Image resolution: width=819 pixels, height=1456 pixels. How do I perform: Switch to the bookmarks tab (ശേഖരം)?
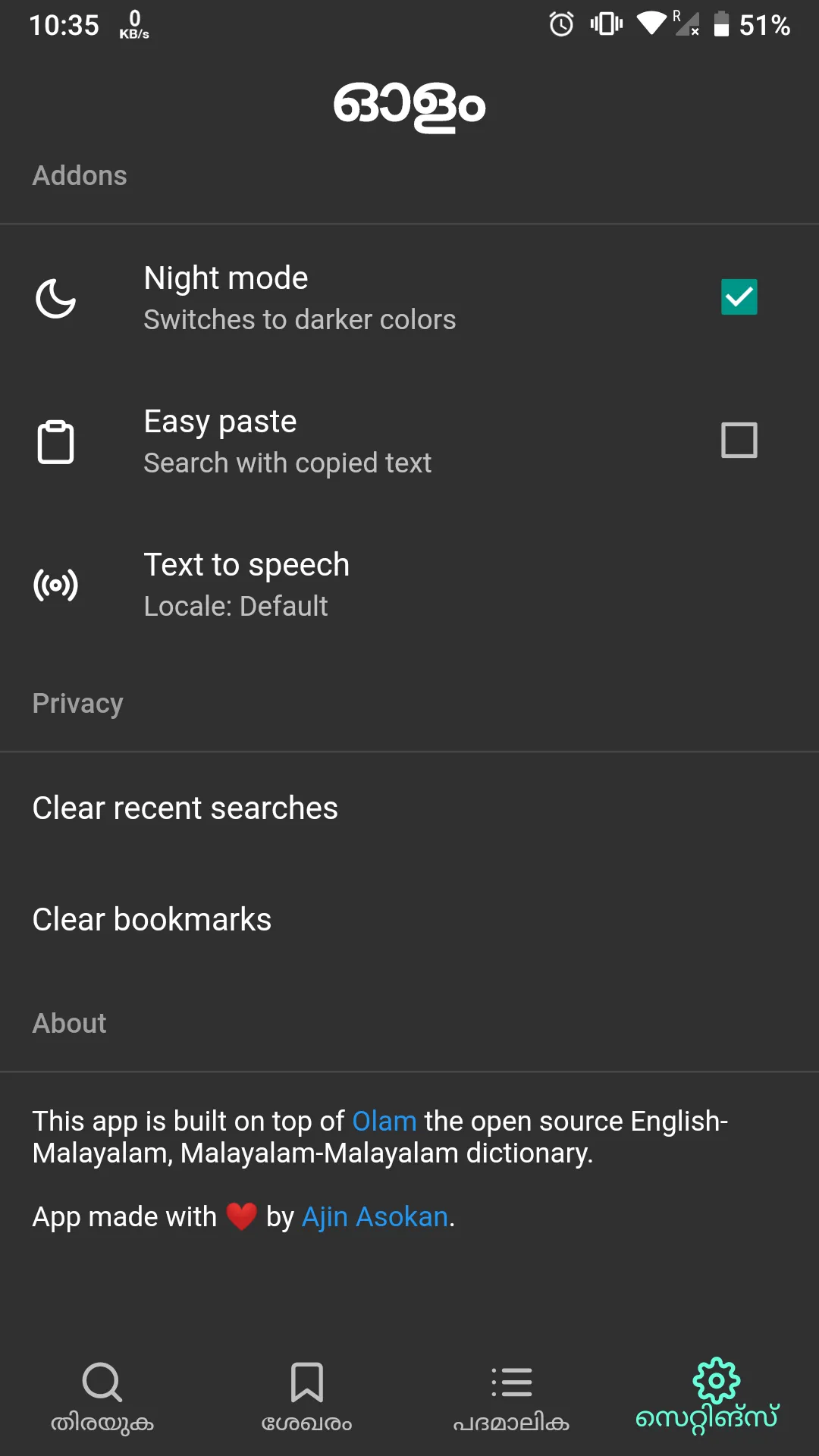pyautogui.click(x=307, y=1395)
